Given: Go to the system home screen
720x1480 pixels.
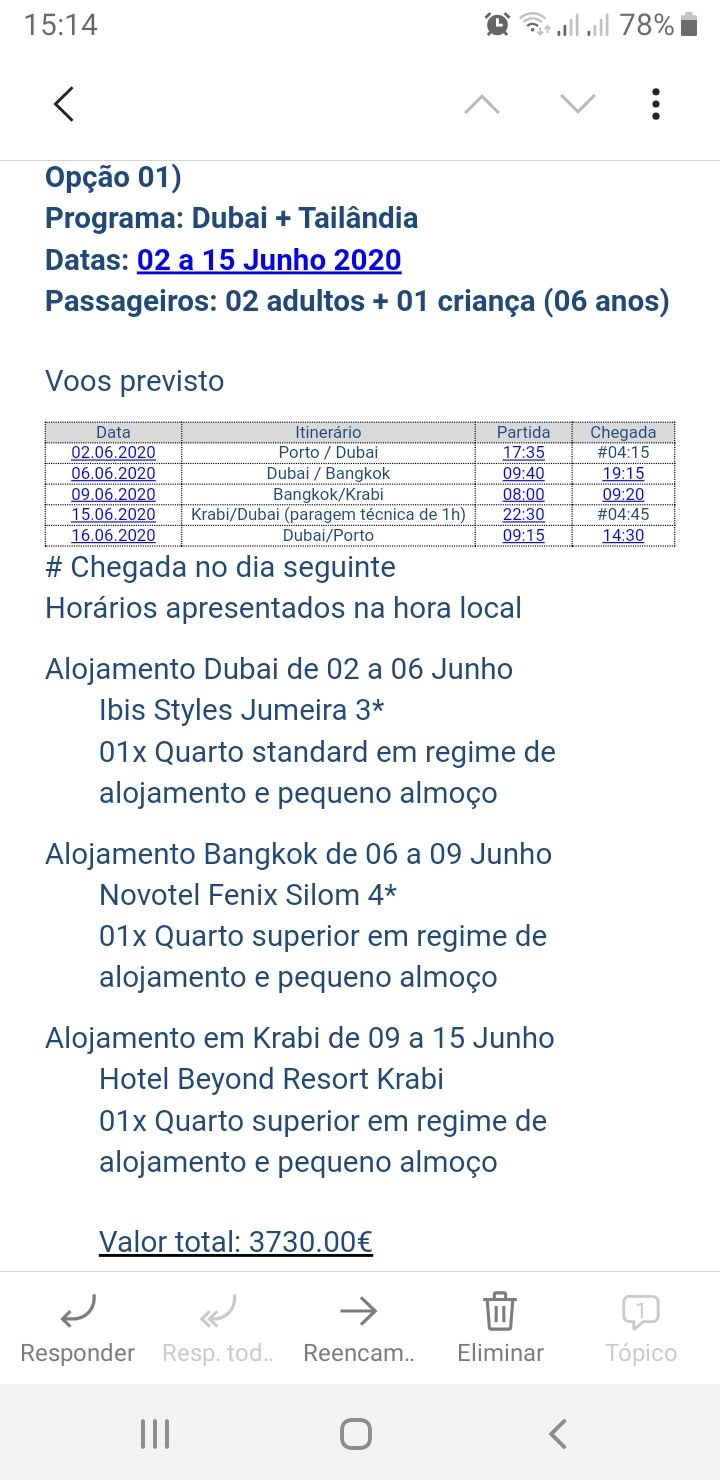Looking at the screenshot, I should click(x=356, y=1434).
